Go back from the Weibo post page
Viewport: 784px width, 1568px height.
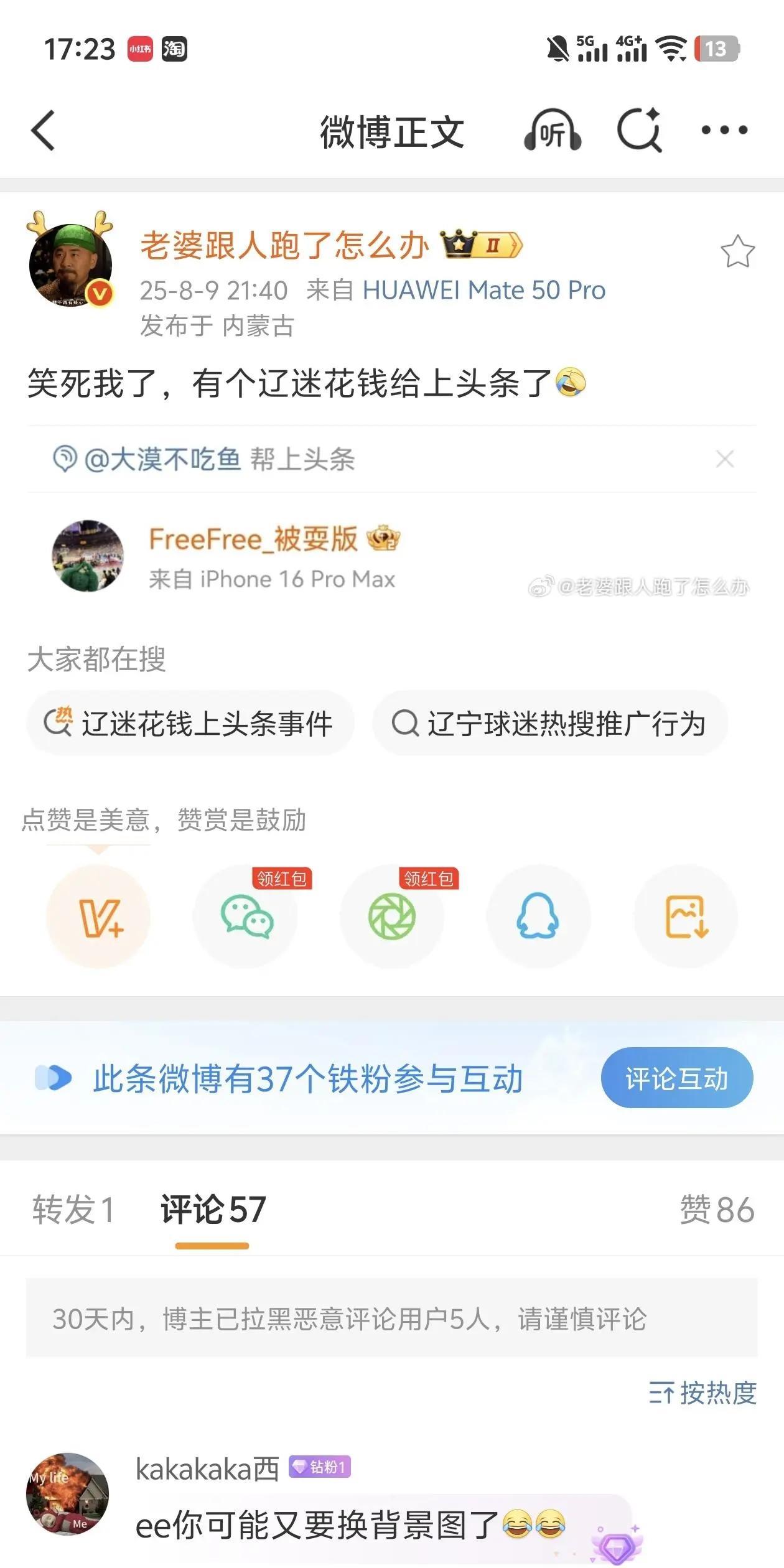[44, 131]
